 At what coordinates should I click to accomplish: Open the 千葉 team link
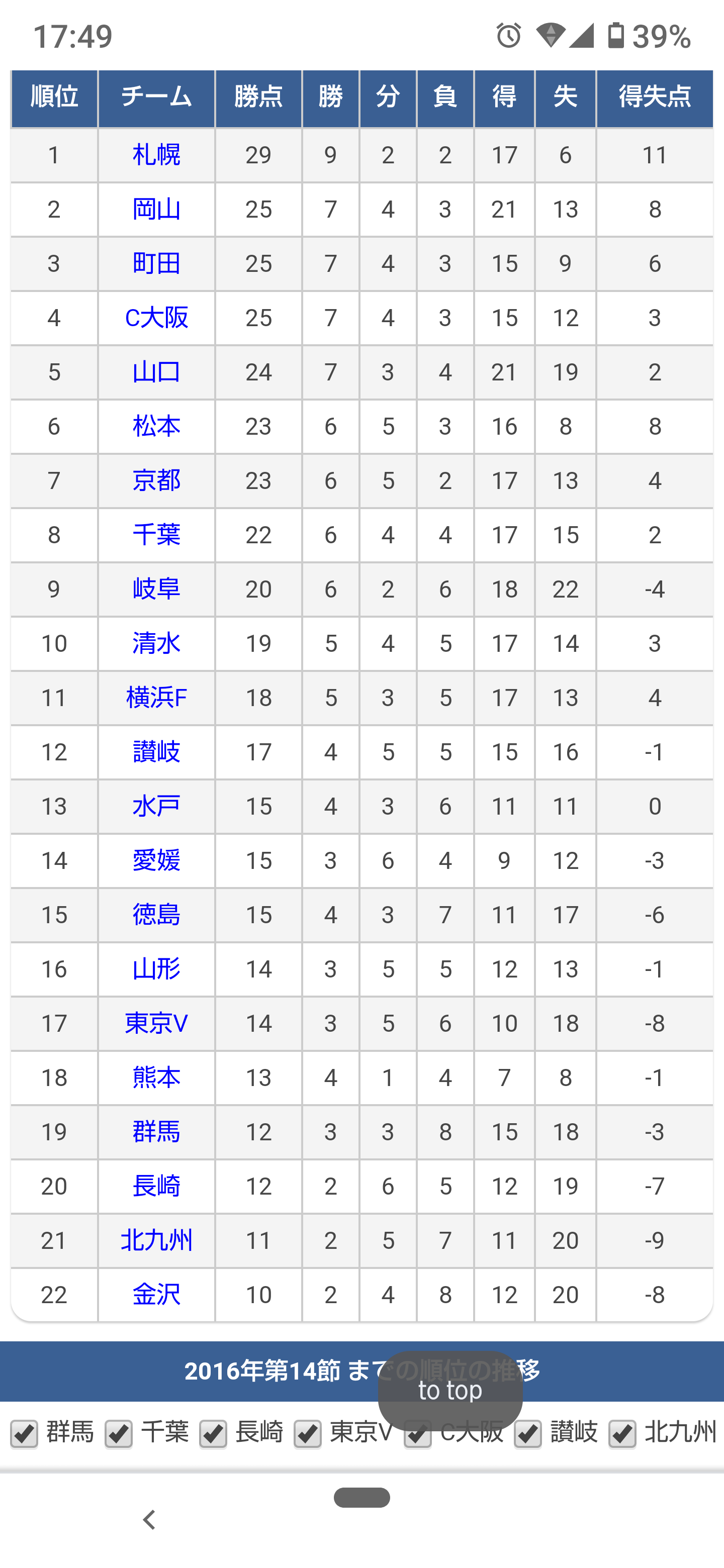click(x=156, y=535)
